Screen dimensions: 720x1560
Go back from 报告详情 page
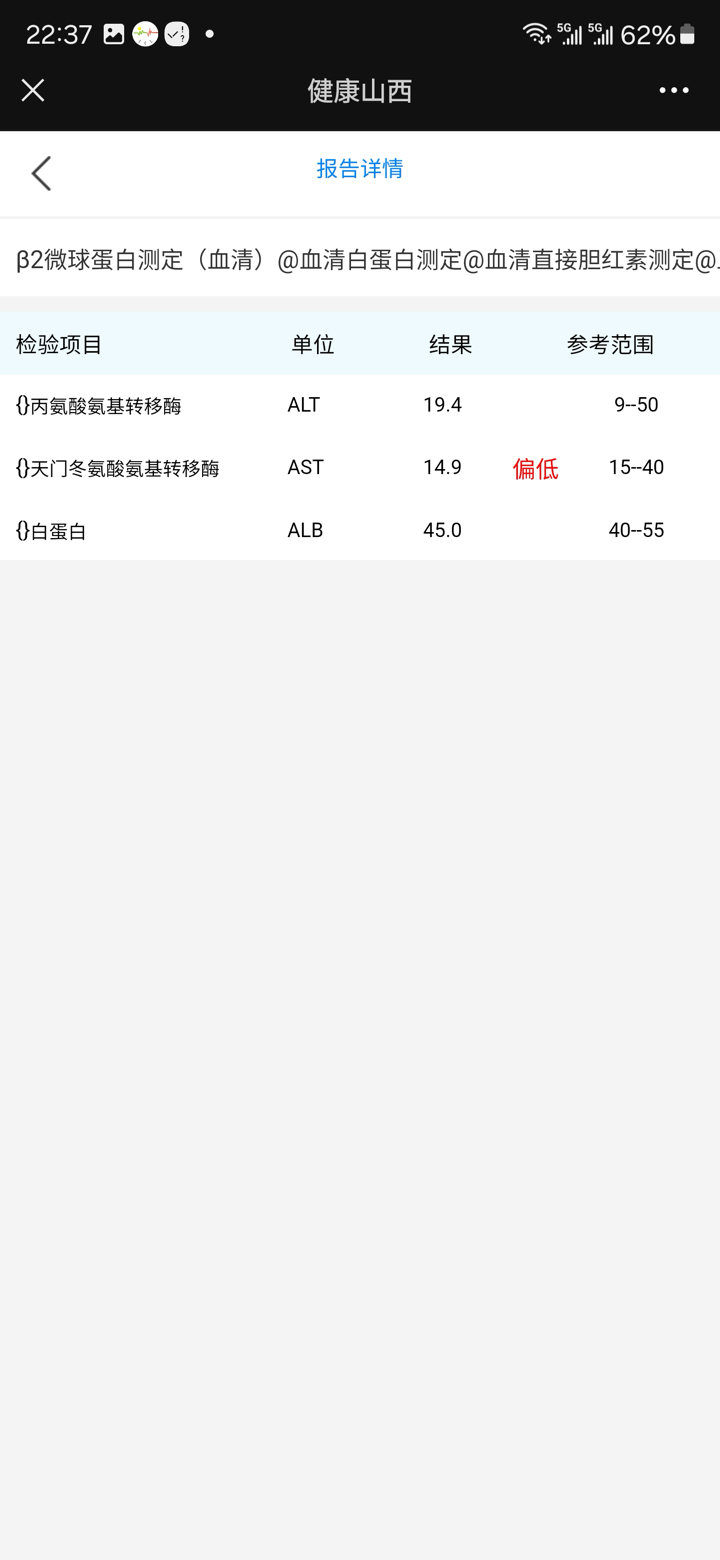(41, 173)
